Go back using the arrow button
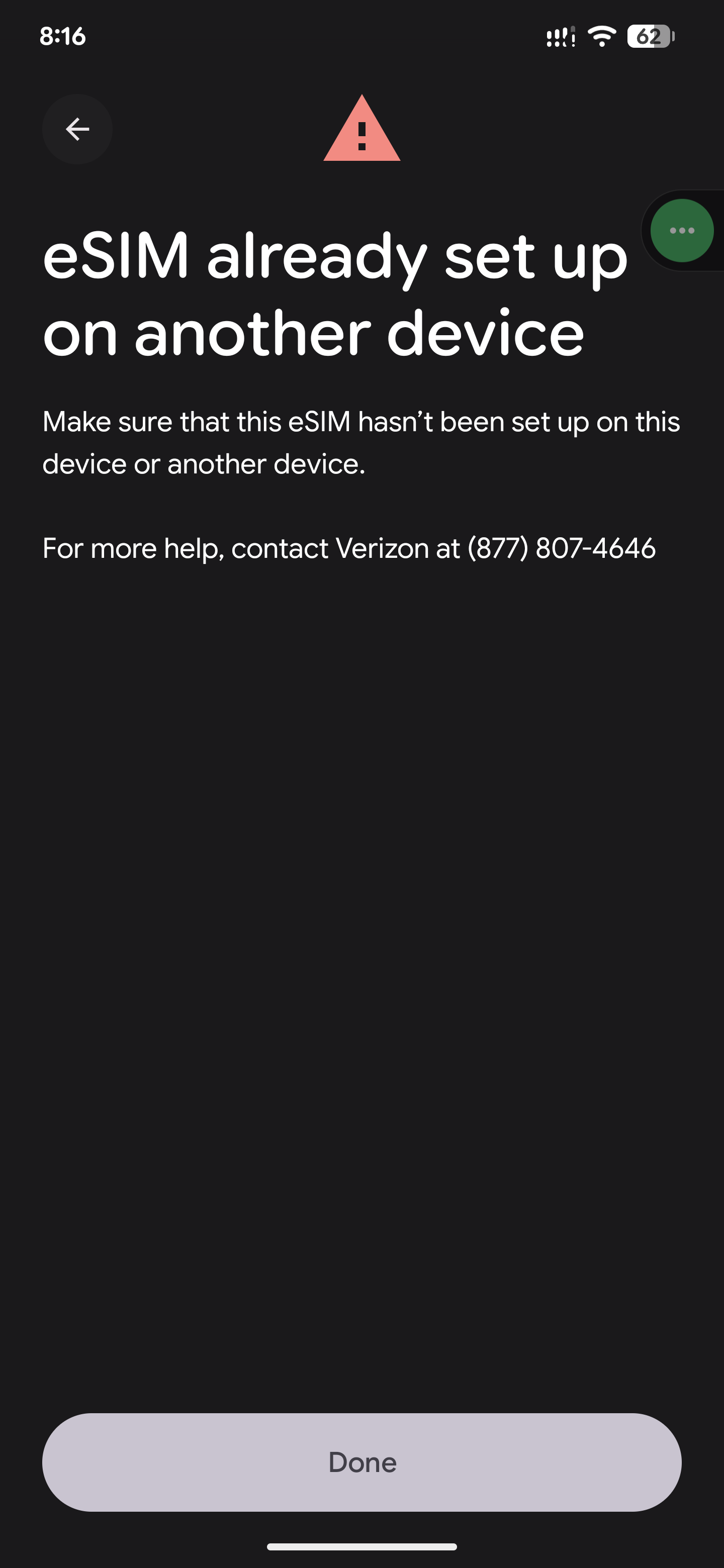Image resolution: width=724 pixels, height=1568 pixels. 77,129
